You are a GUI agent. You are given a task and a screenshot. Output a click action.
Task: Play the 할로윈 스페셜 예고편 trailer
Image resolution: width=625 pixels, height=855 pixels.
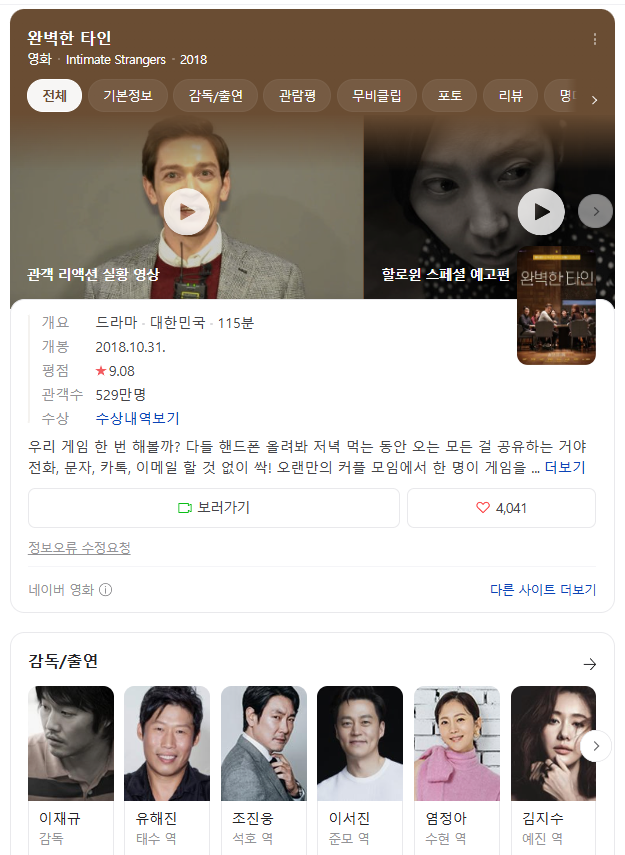[541, 211]
